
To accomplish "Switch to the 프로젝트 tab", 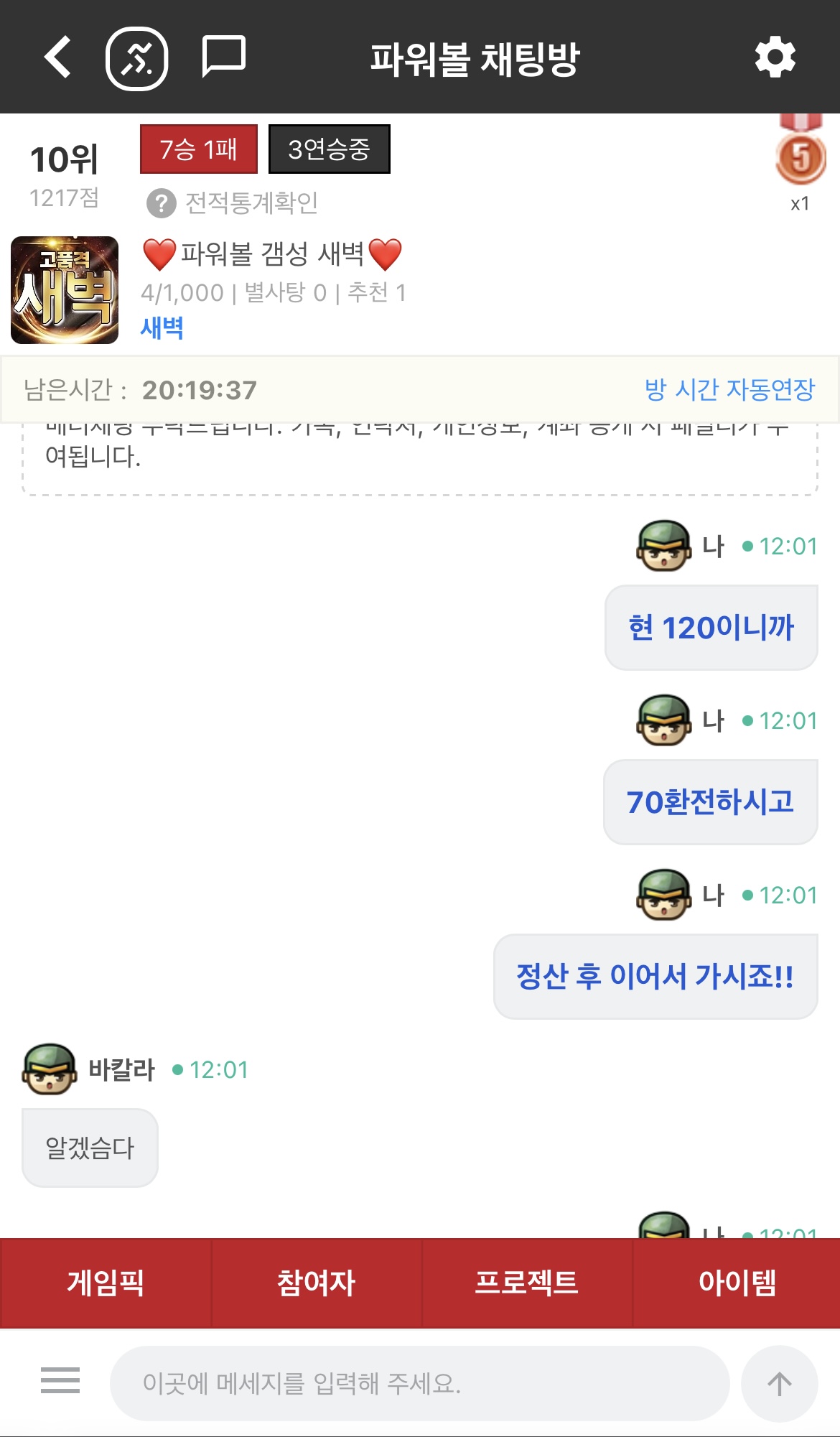I will coord(526,1283).
